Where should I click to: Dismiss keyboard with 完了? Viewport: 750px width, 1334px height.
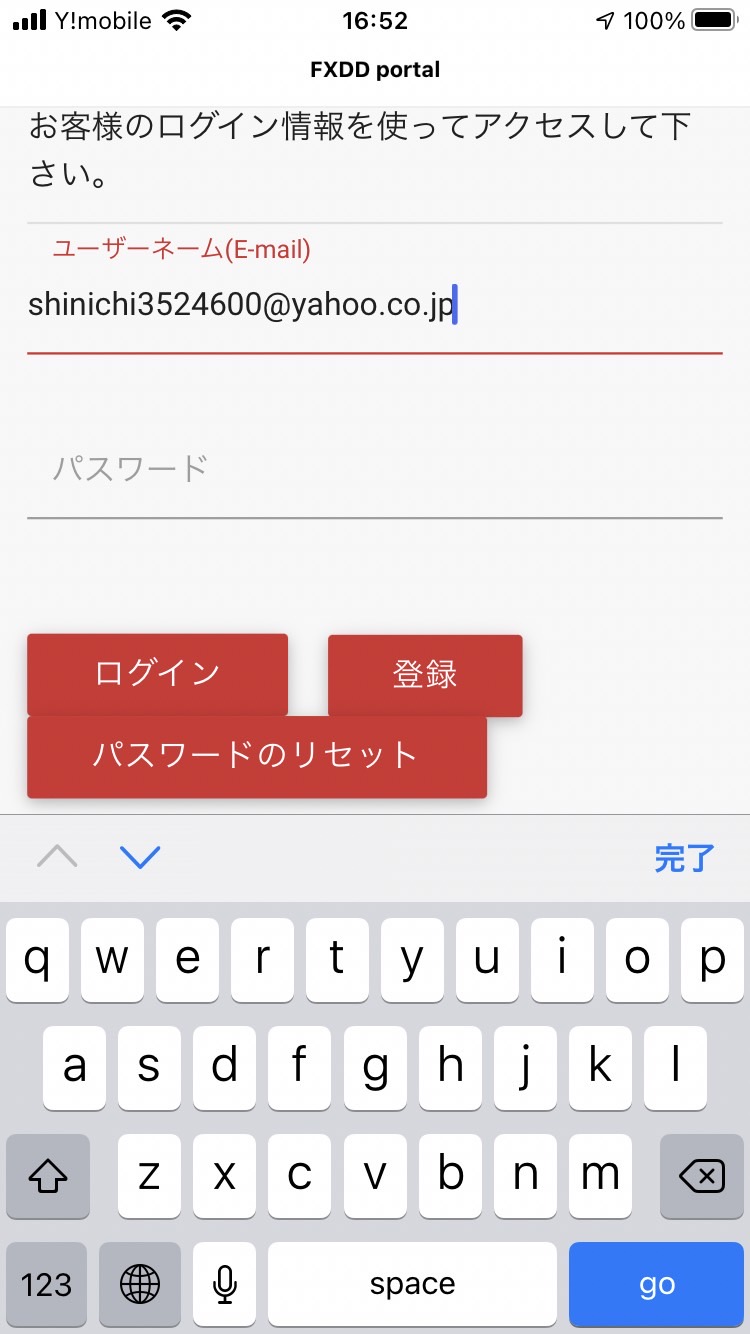click(685, 858)
